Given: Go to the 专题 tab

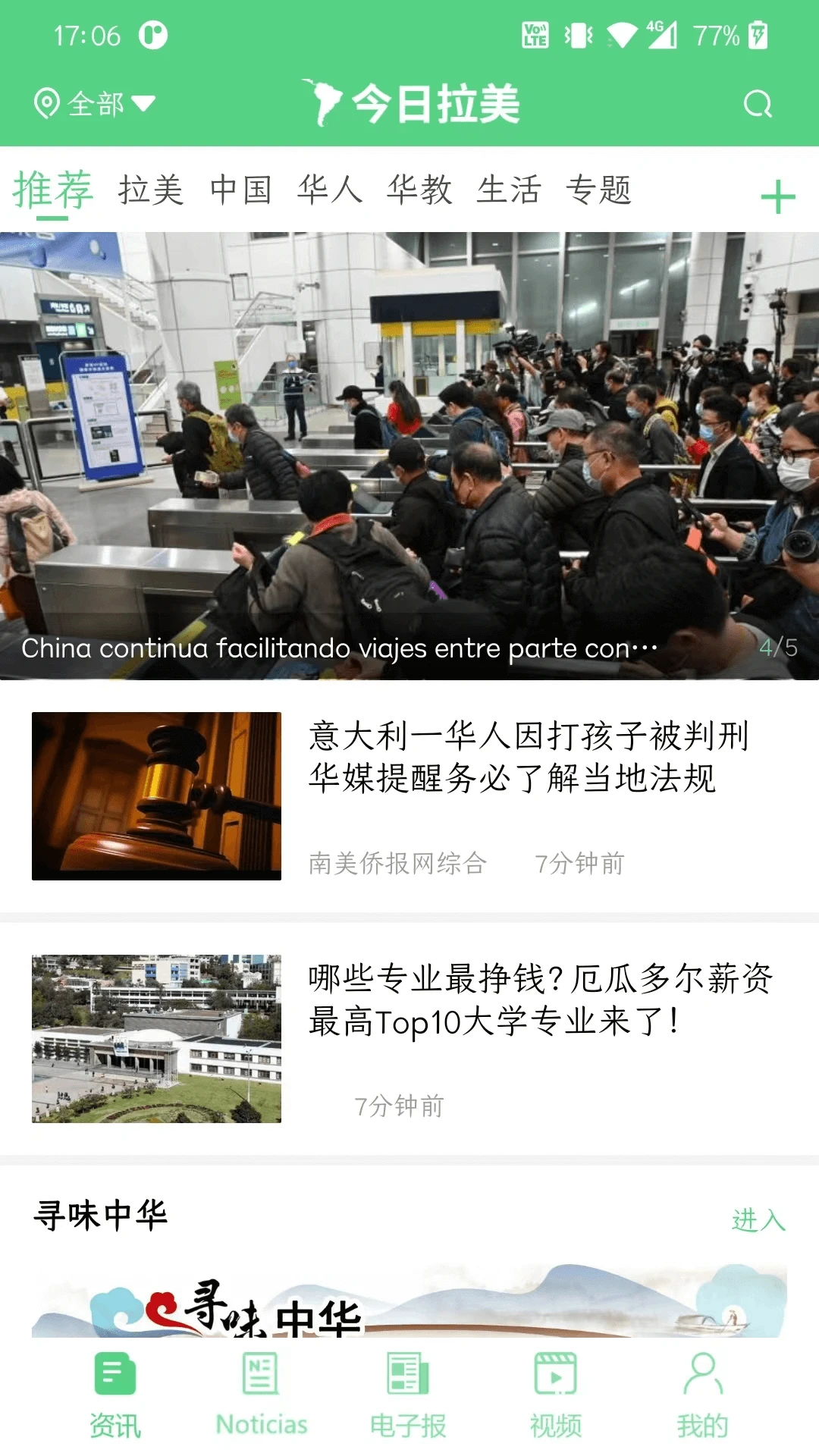Looking at the screenshot, I should [598, 190].
